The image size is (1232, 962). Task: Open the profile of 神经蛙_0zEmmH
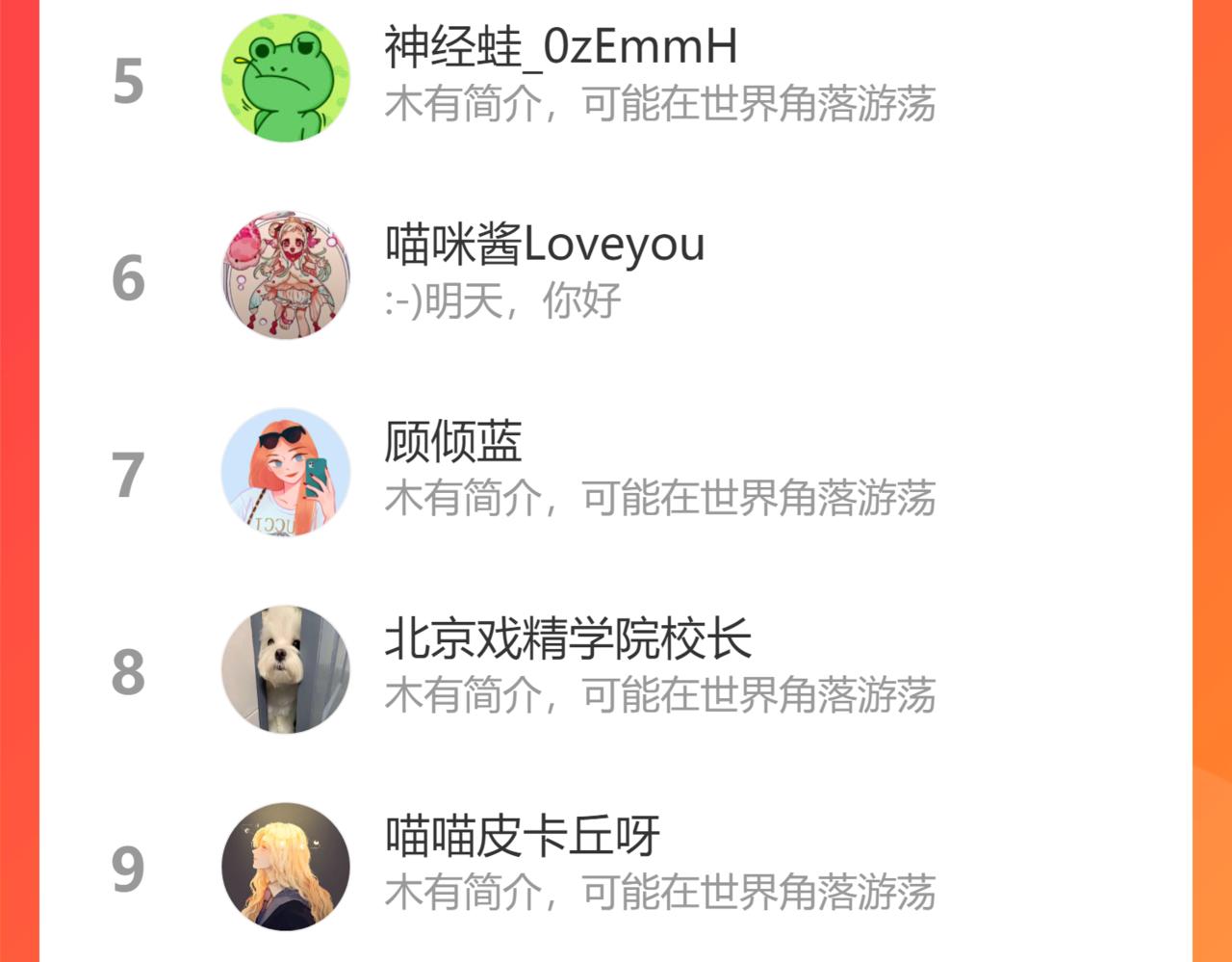[x=616, y=79]
